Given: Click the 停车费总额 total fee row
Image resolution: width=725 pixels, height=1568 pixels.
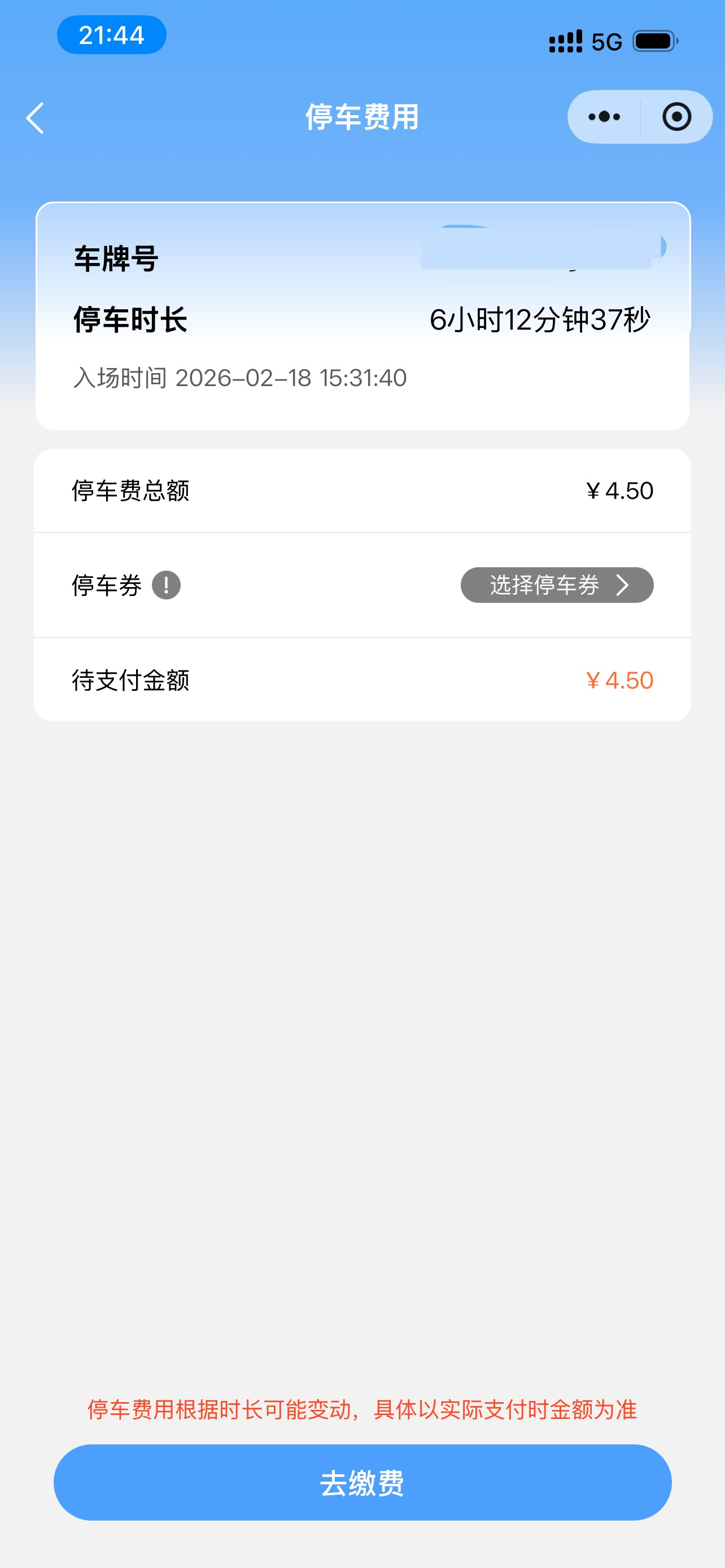Looking at the screenshot, I should (362, 490).
